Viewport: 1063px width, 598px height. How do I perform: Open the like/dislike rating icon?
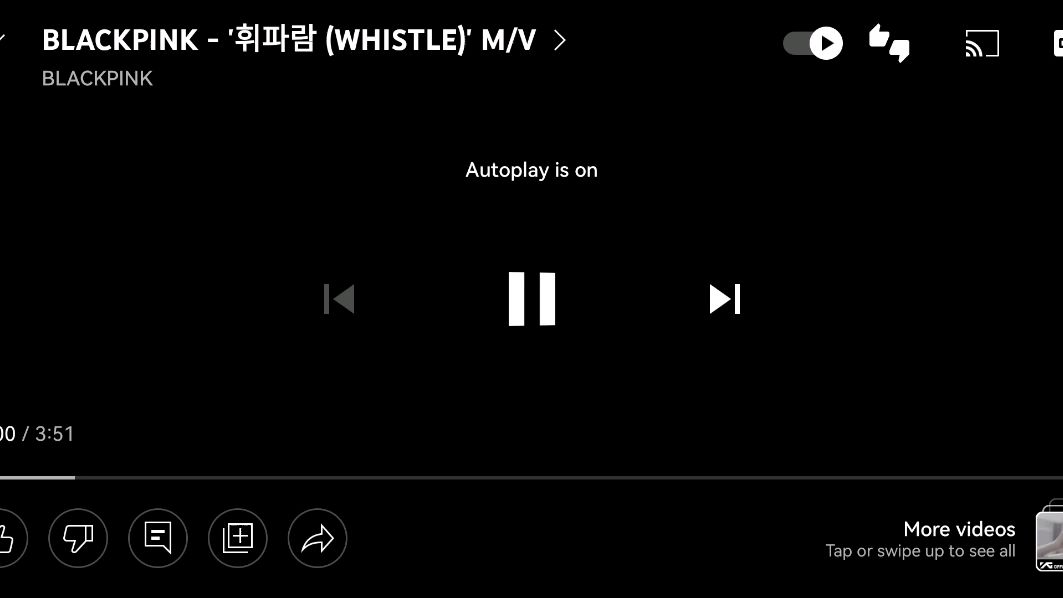pos(889,43)
